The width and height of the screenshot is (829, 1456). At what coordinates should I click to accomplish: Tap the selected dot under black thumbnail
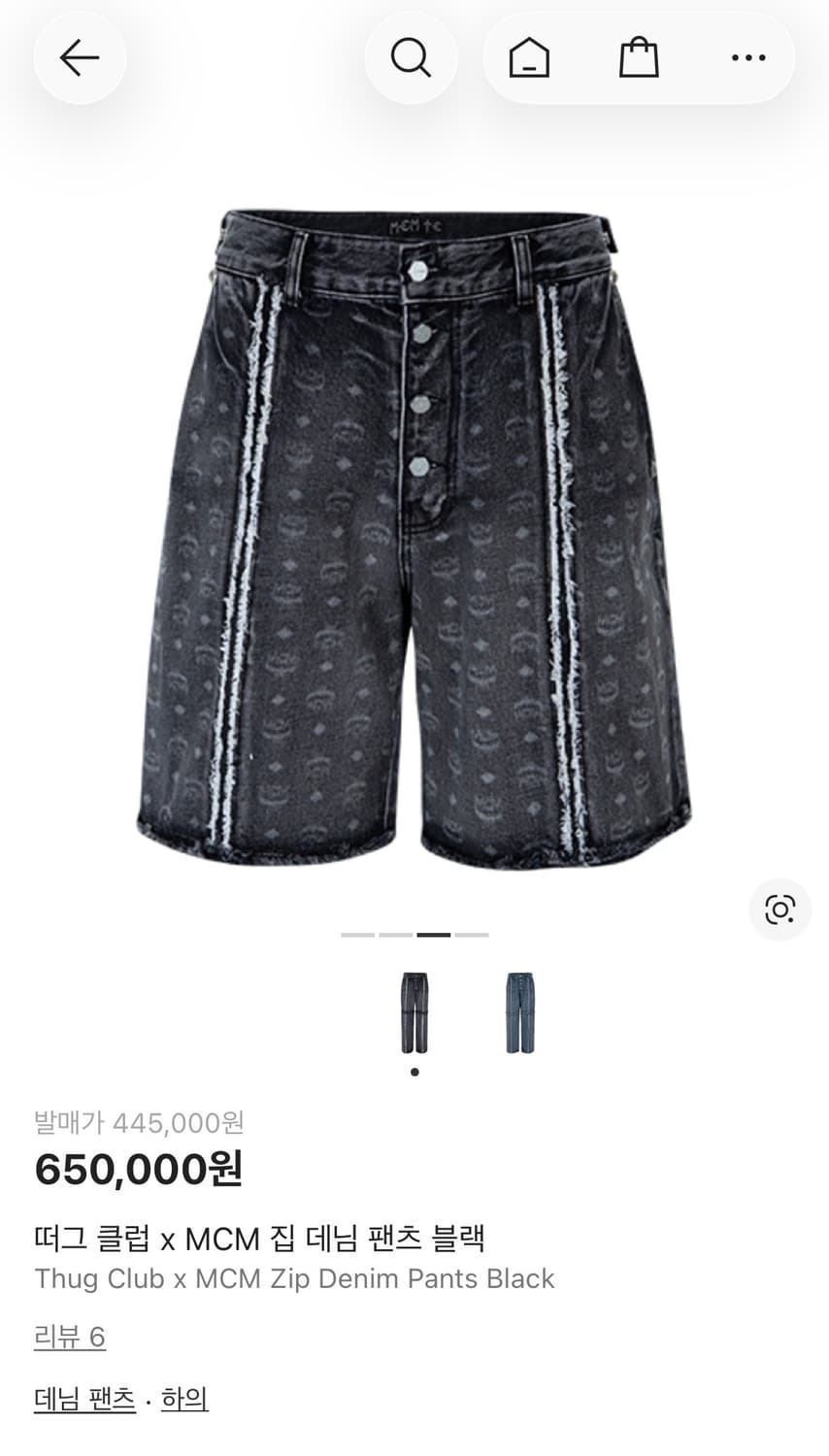414,1073
